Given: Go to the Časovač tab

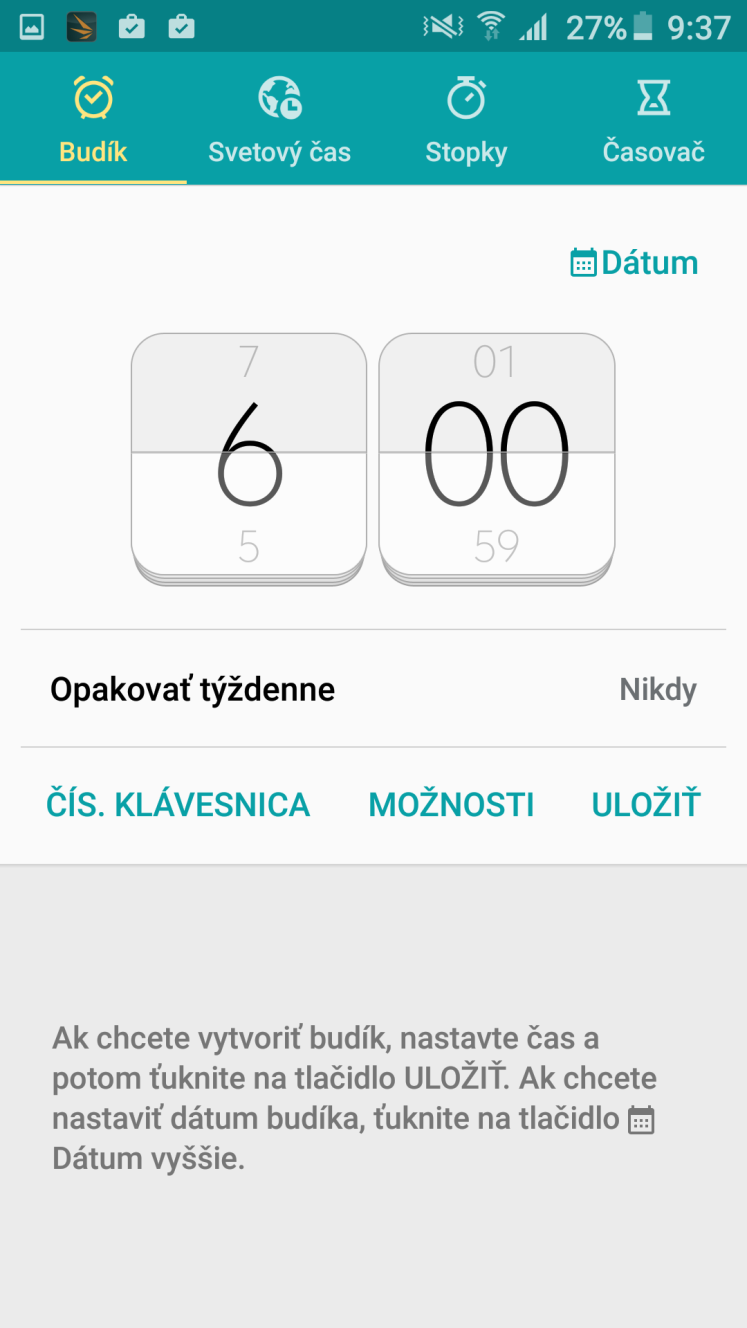Looking at the screenshot, I should [x=653, y=119].
